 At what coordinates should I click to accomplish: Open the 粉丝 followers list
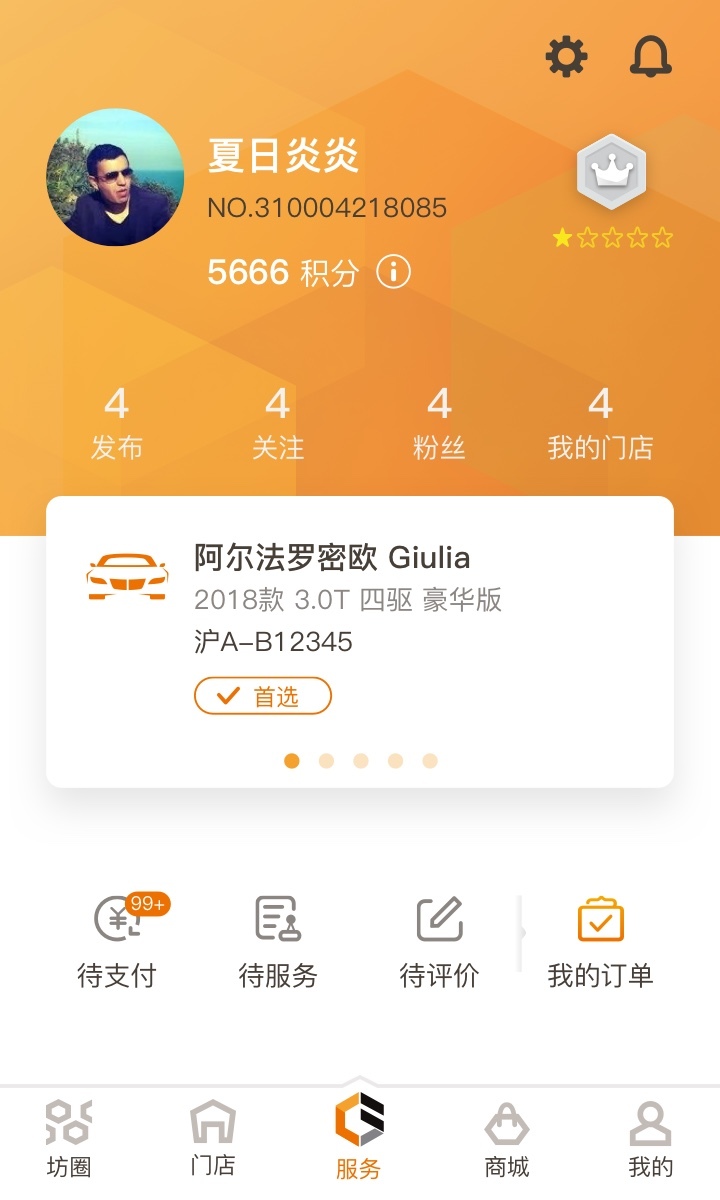point(439,424)
